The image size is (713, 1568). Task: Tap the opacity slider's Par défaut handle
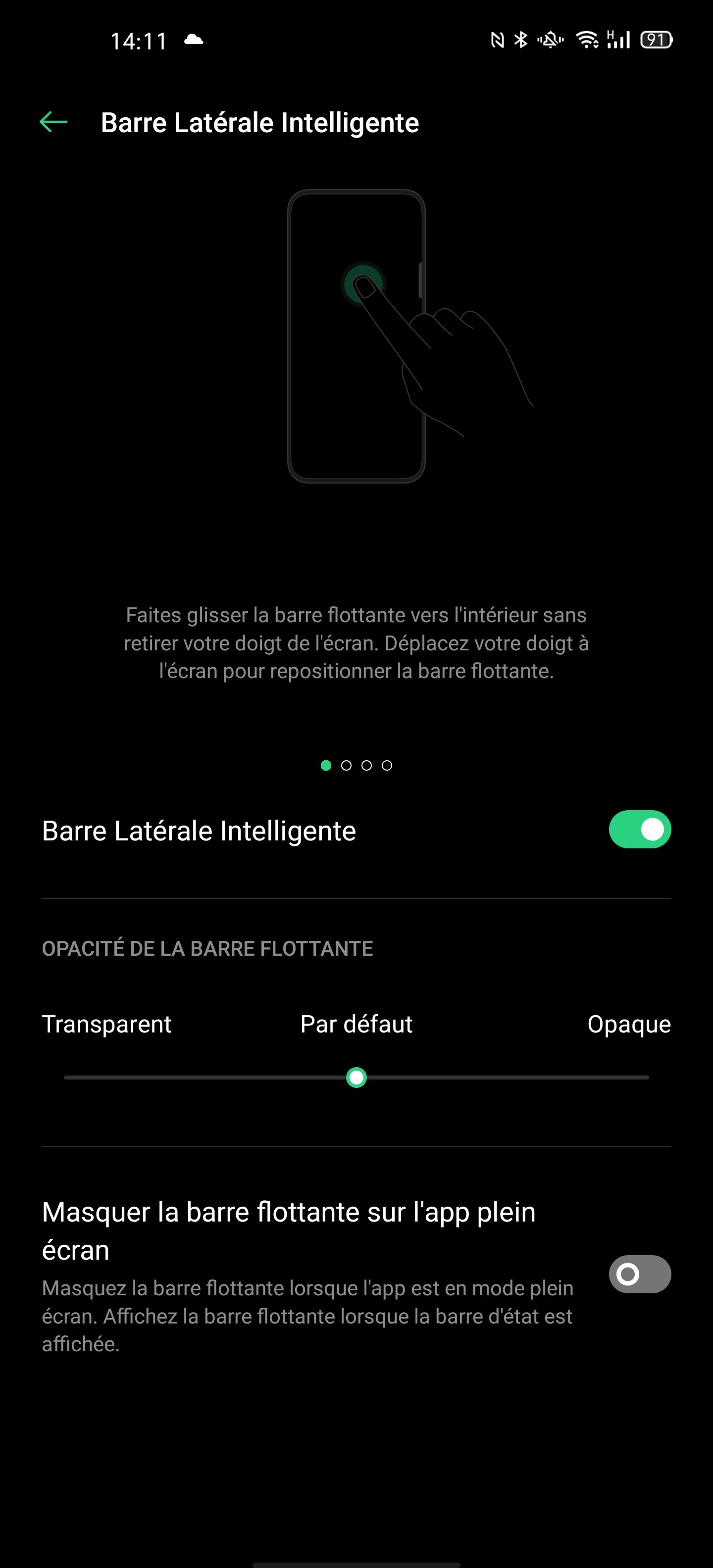[356, 1078]
